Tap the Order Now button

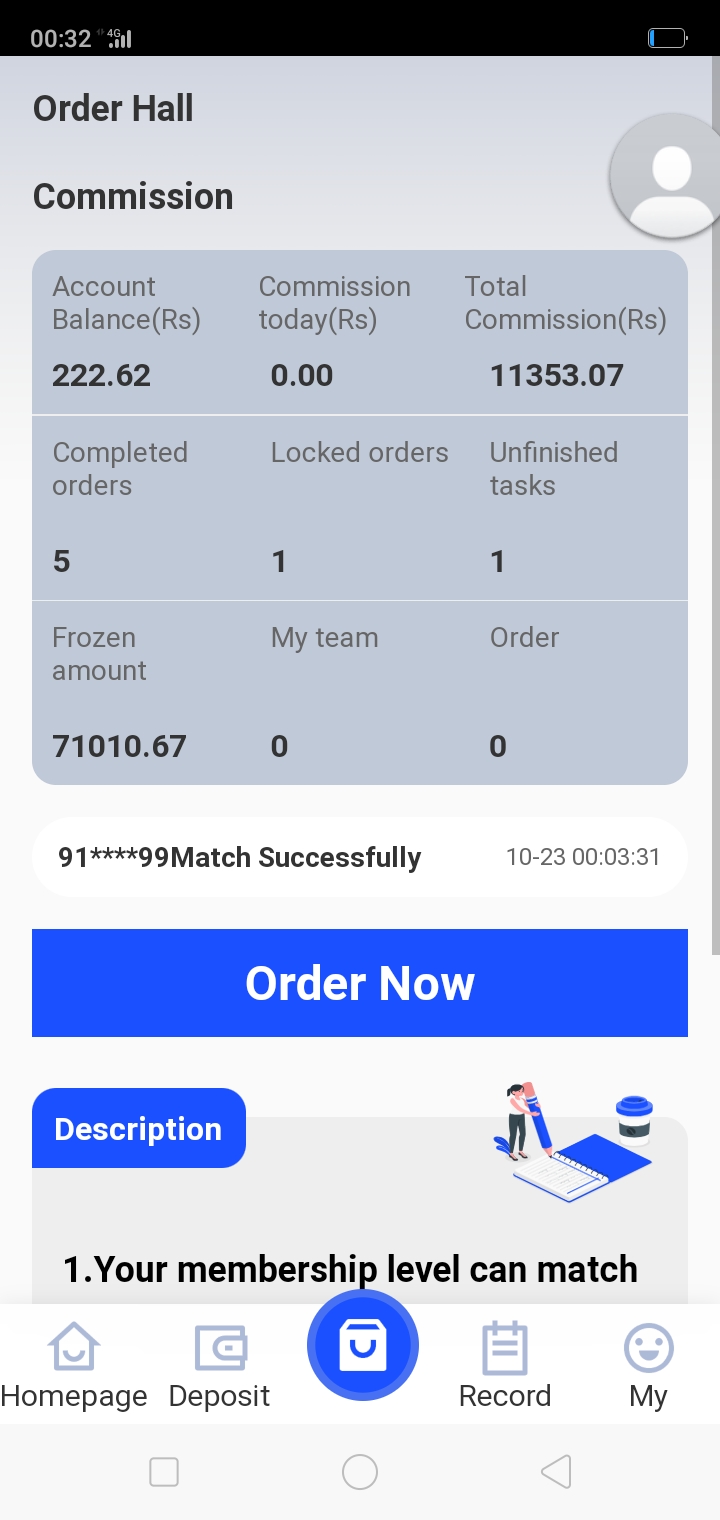point(360,983)
